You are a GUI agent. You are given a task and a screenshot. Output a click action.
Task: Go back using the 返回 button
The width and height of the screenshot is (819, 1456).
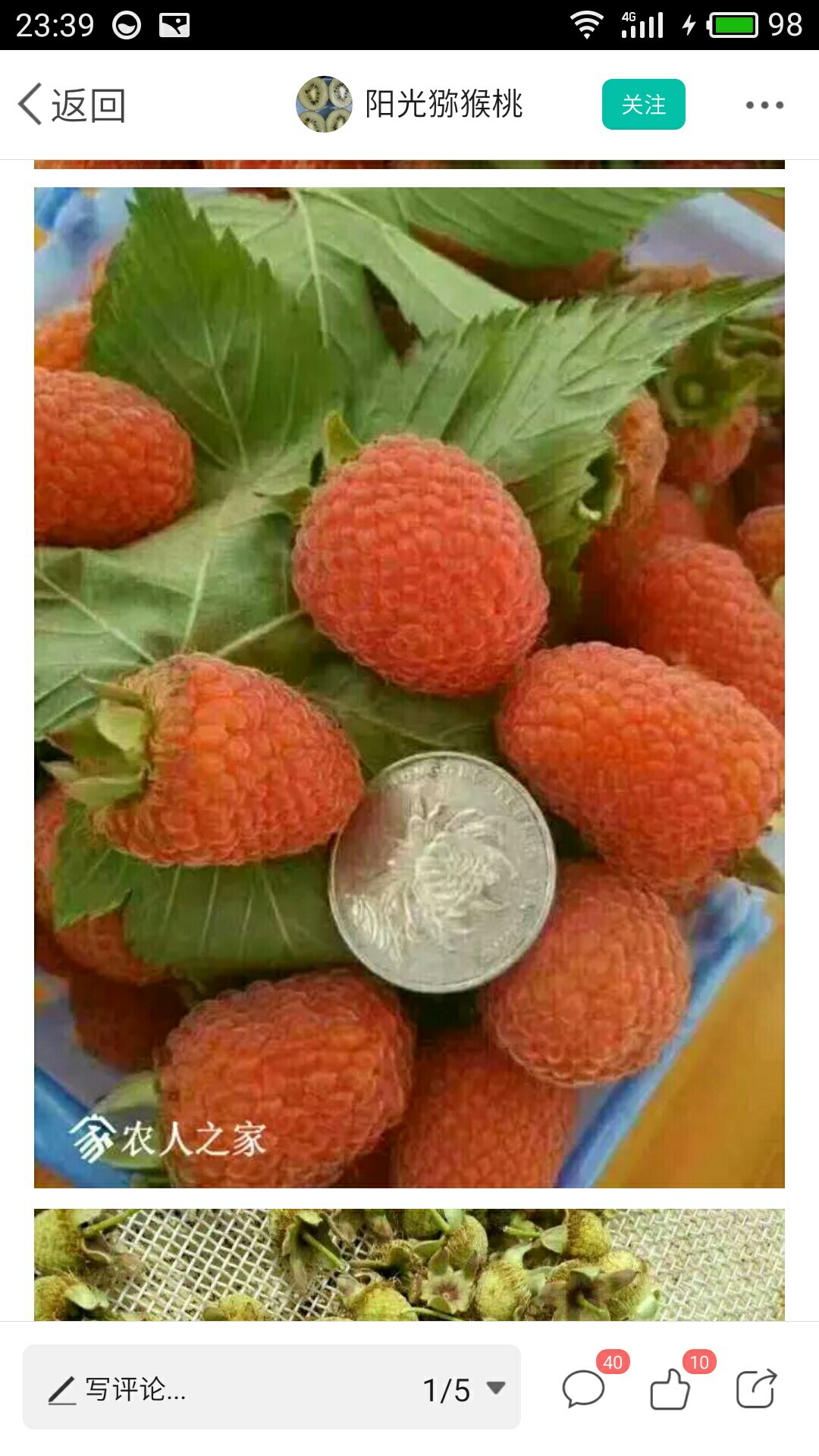72,105
